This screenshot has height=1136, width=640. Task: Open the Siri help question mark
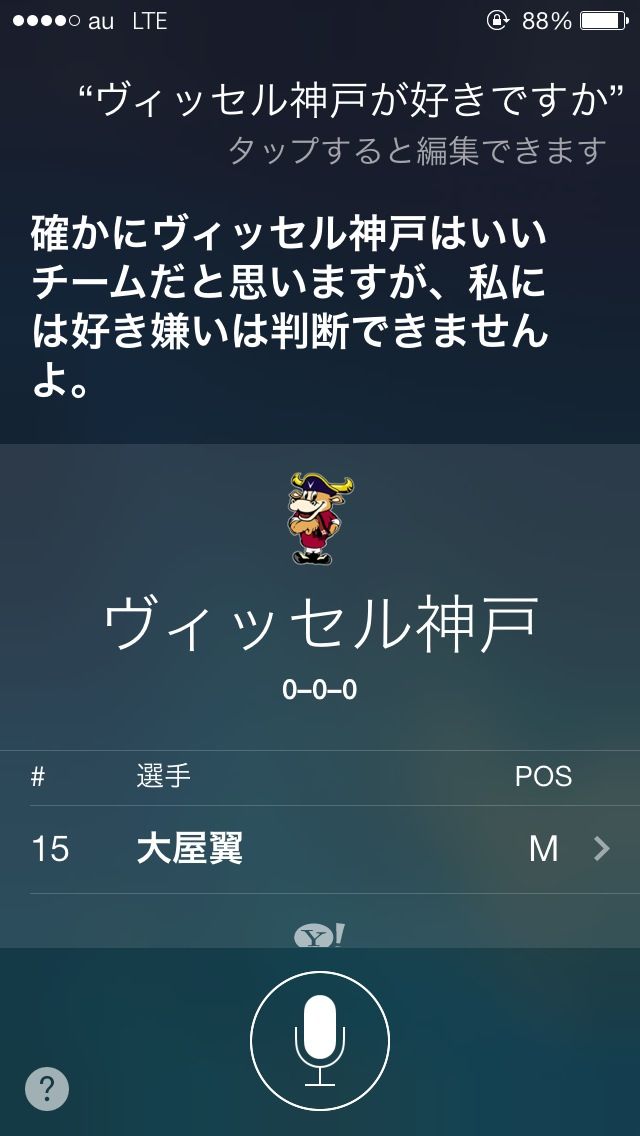tap(47, 1089)
